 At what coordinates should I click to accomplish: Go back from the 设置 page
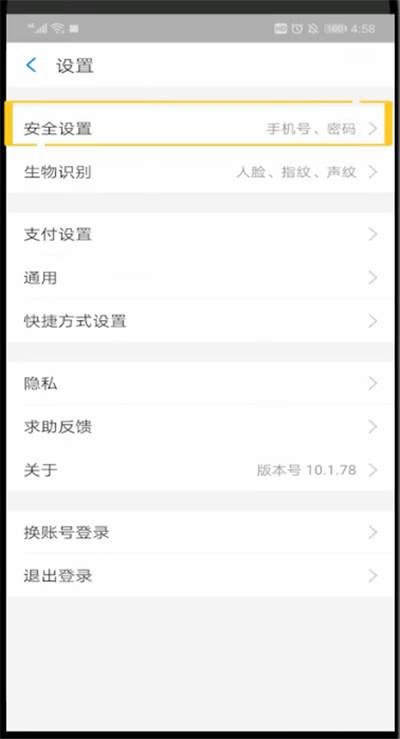tap(32, 65)
